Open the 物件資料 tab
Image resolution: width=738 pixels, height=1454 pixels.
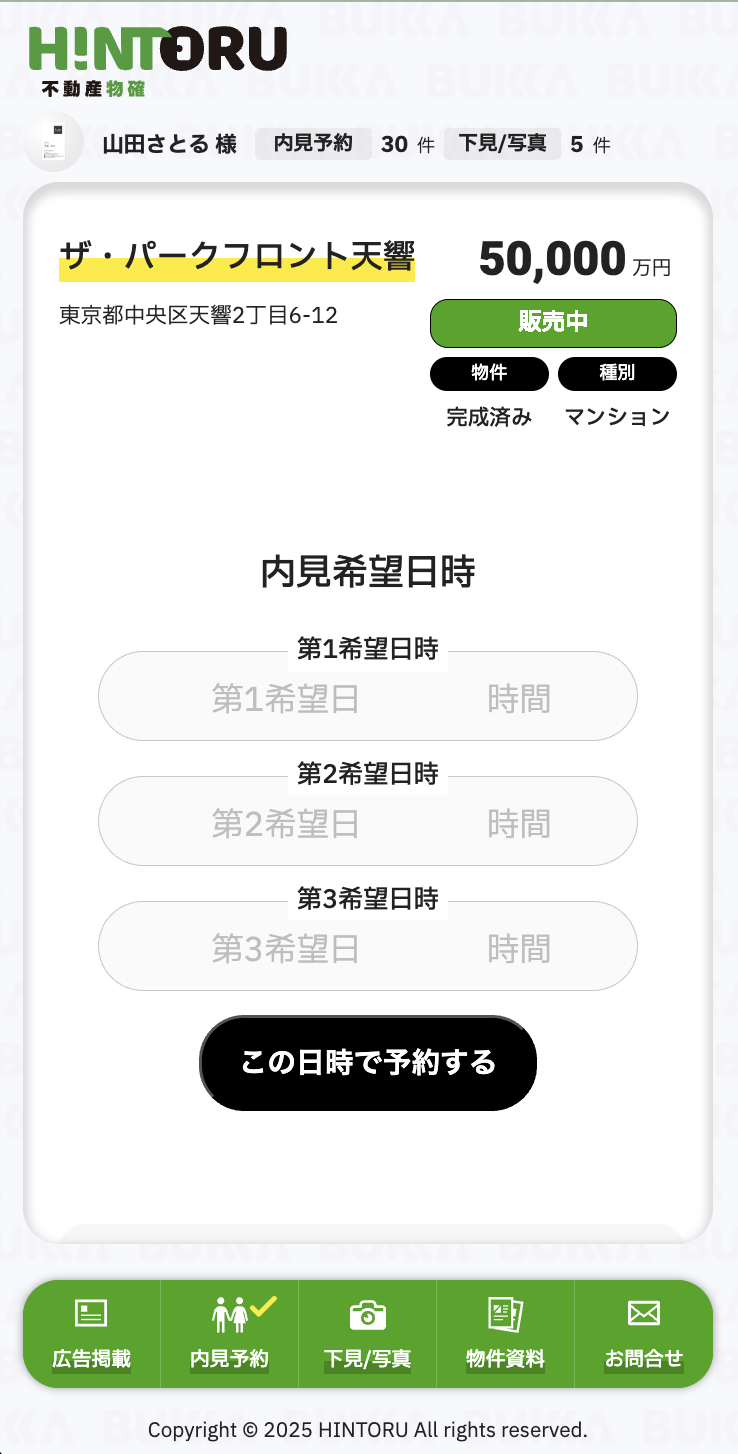click(506, 1333)
